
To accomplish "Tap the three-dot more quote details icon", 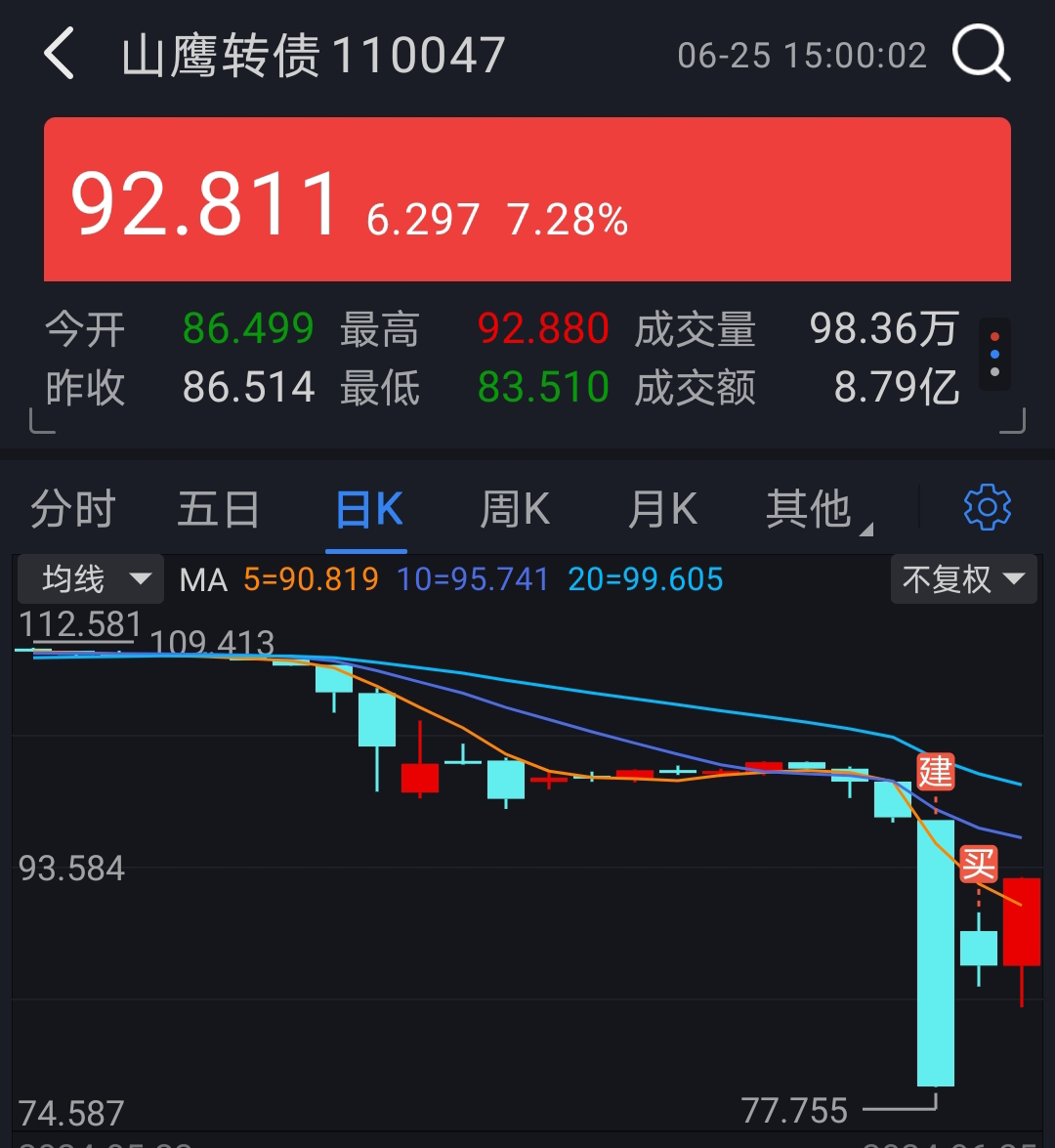I will click(994, 354).
